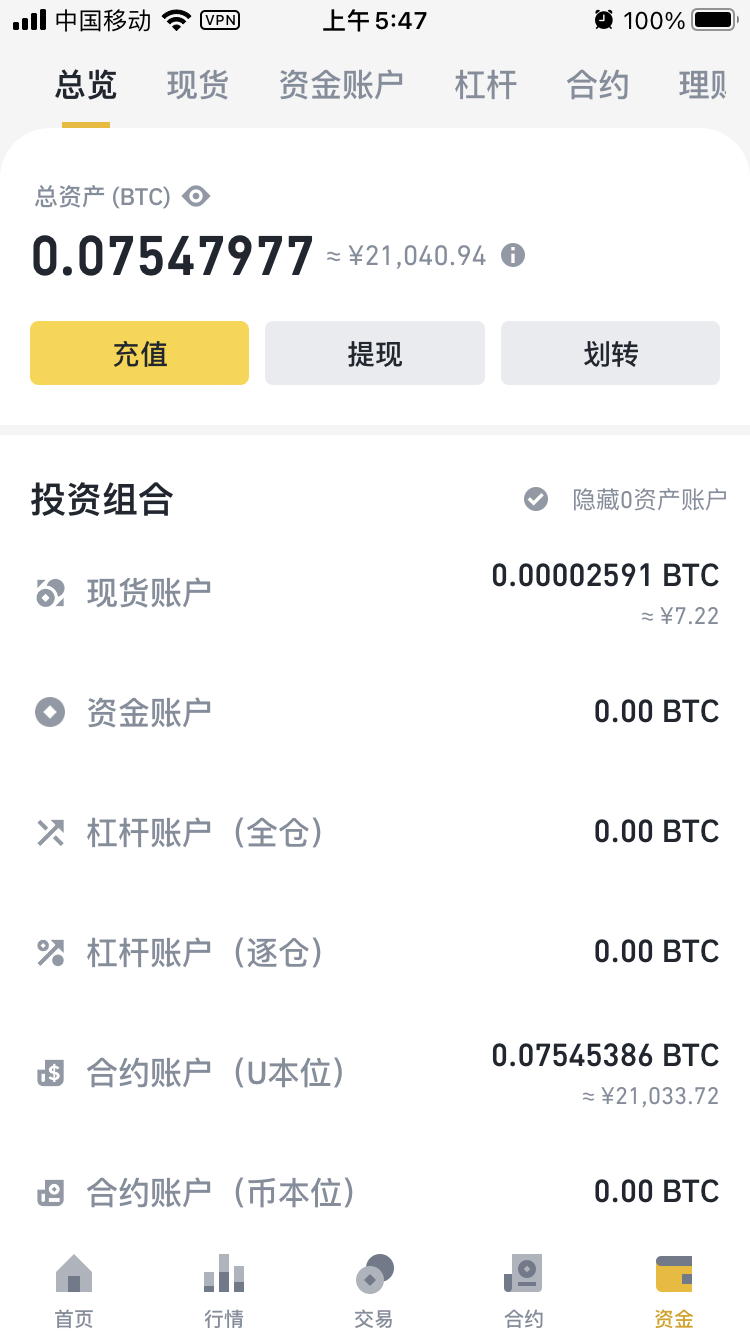Go to the 首页 home tab
The image size is (750, 1334).
[x=74, y=1291]
